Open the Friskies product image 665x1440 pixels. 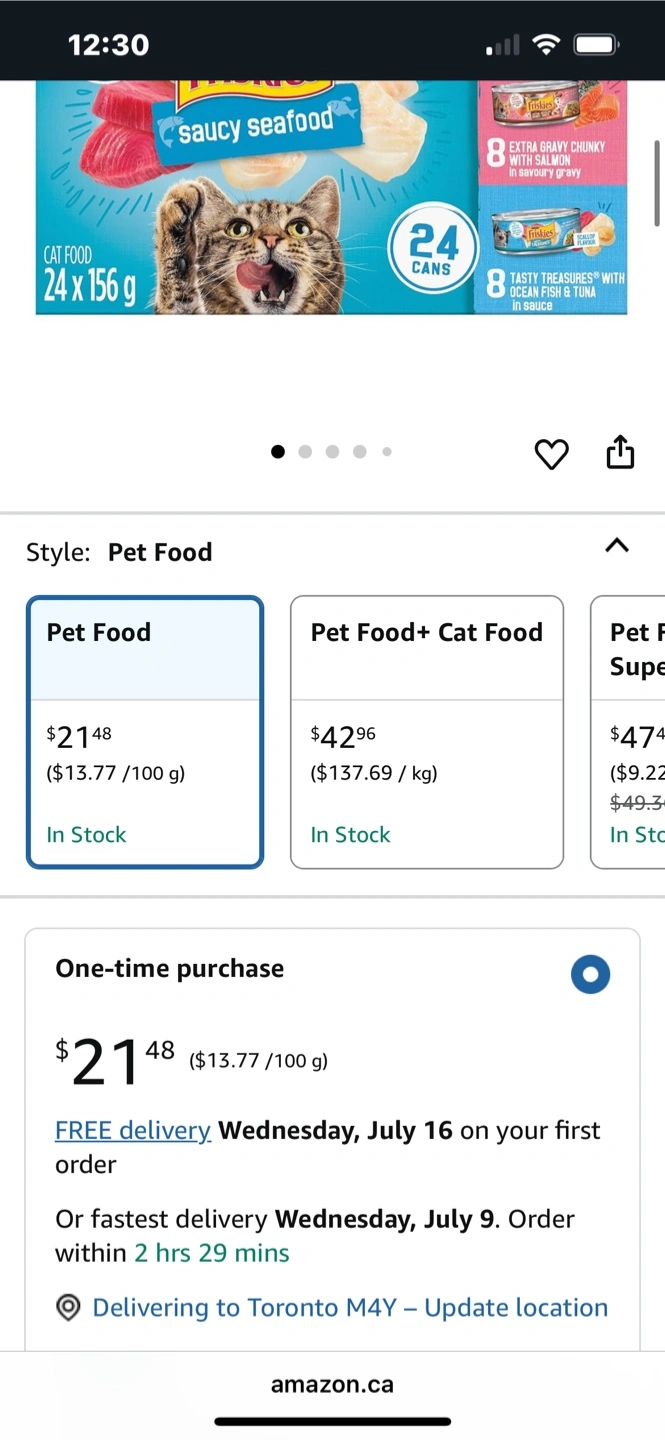click(332, 197)
